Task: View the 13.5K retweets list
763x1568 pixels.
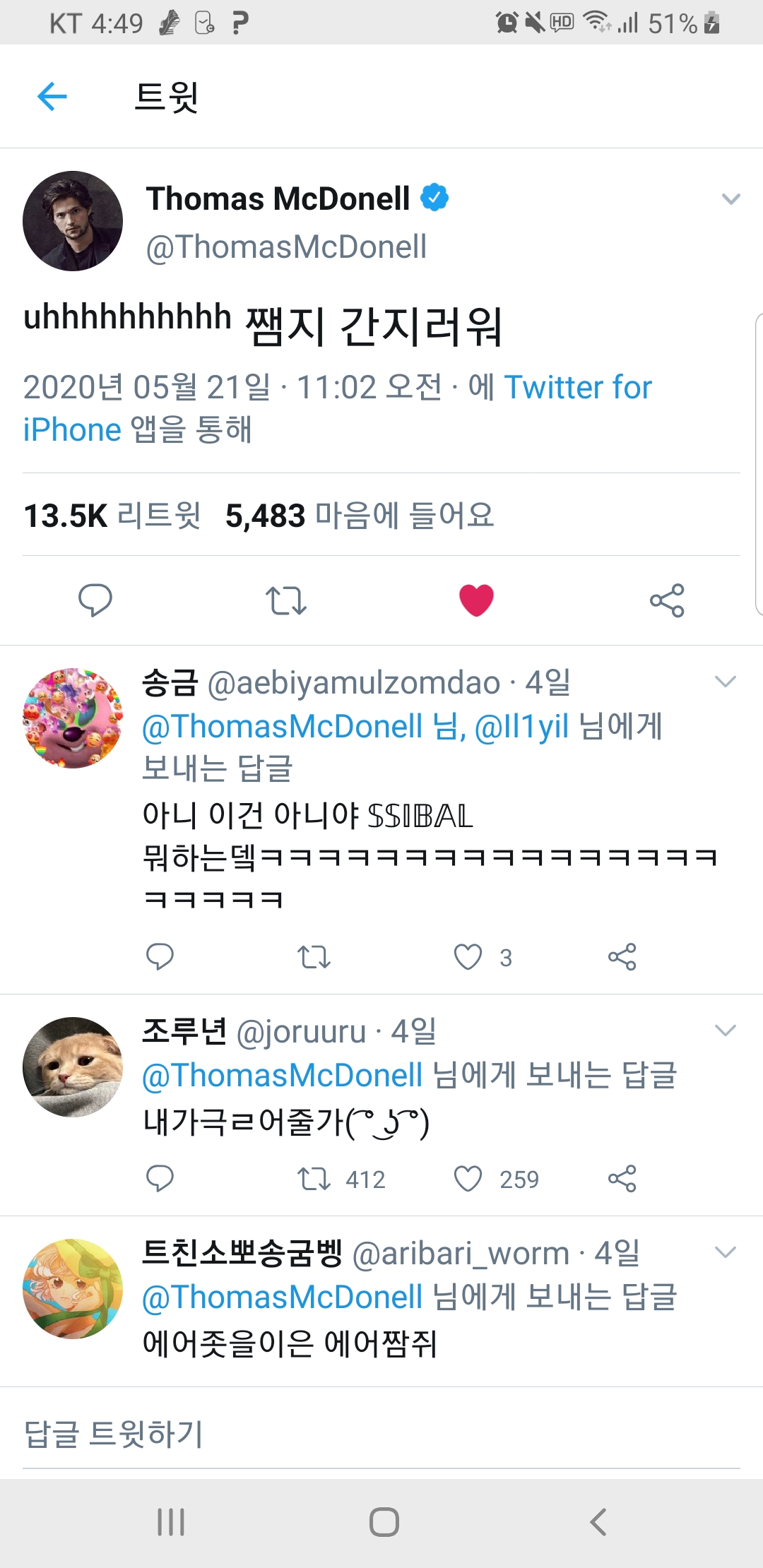Action: tap(112, 516)
